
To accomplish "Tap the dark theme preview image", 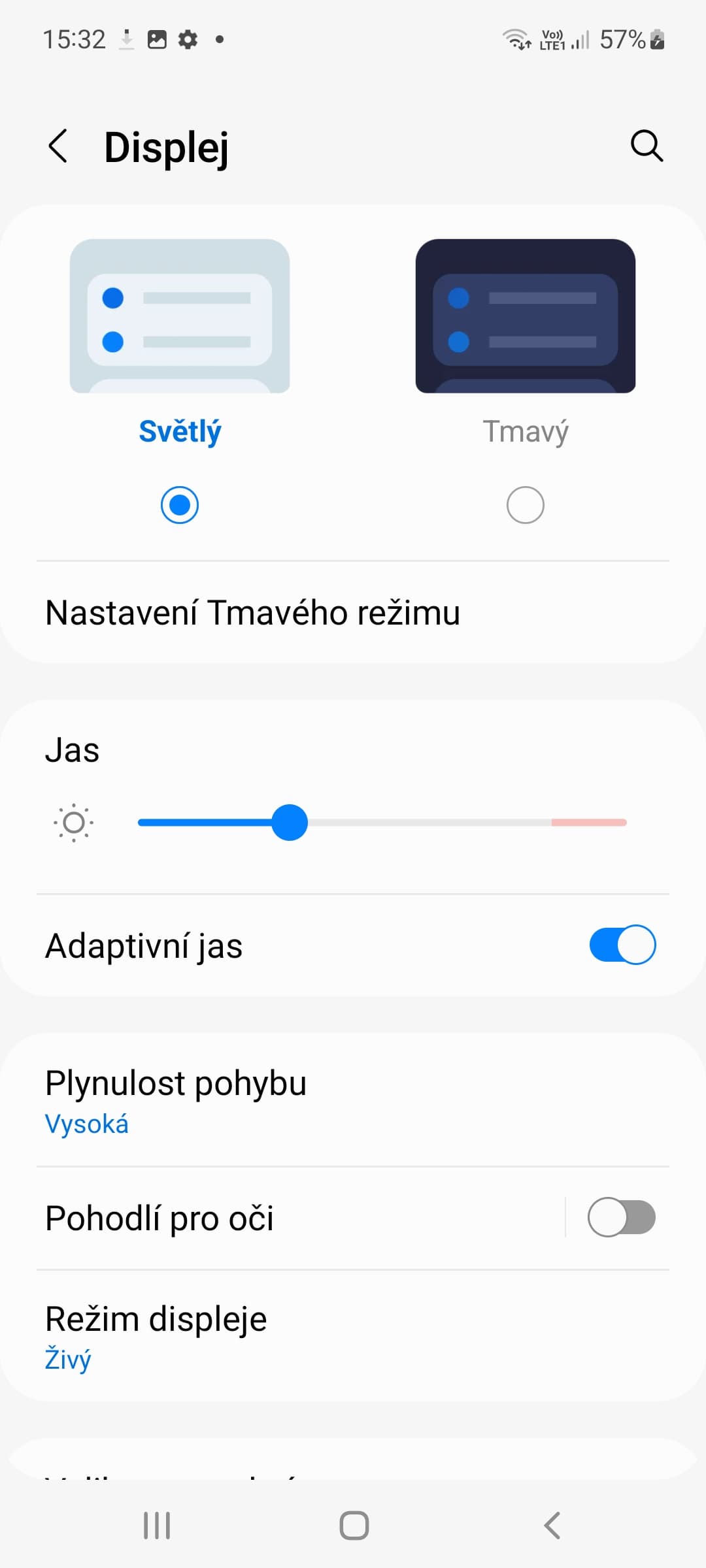I will (x=525, y=316).
